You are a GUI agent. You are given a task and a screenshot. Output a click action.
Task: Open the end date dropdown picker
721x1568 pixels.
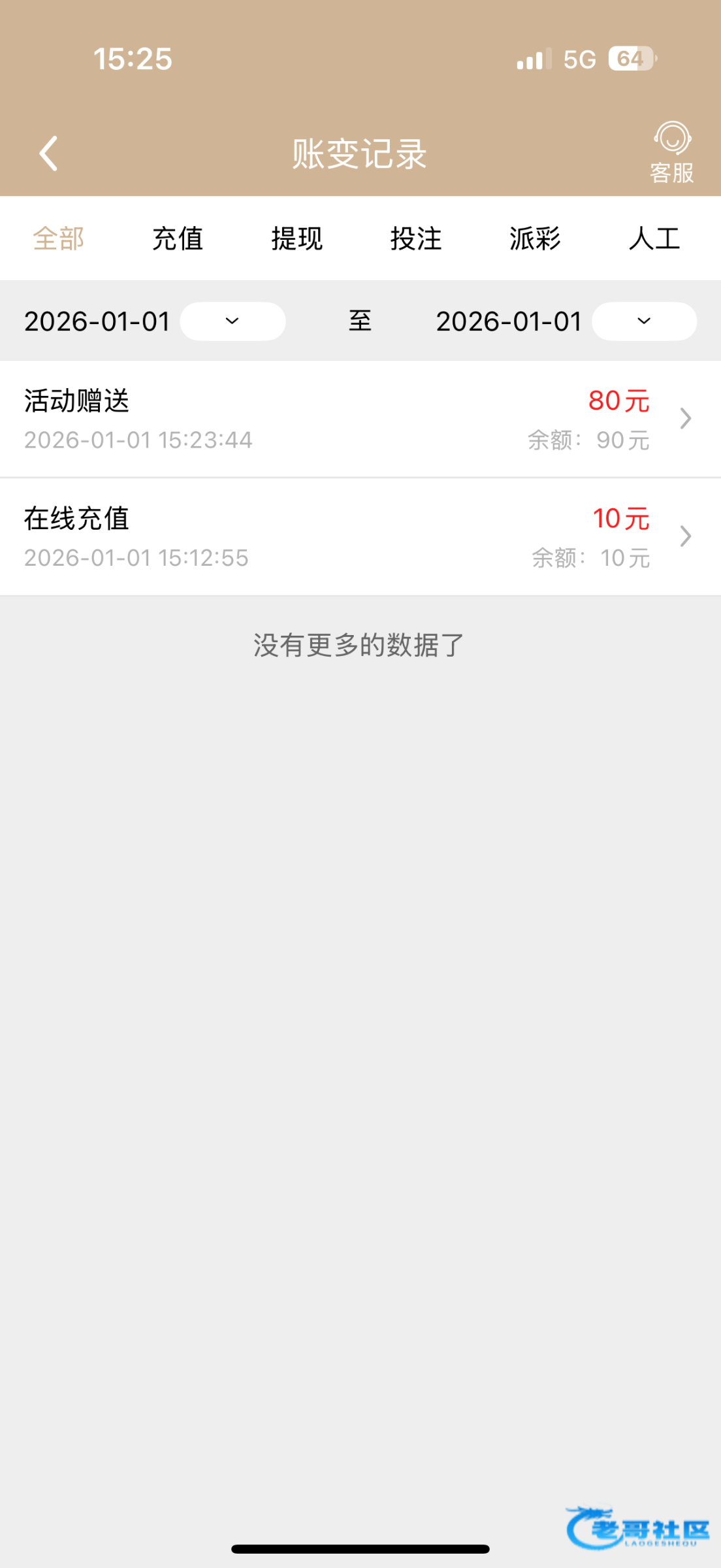[644, 321]
